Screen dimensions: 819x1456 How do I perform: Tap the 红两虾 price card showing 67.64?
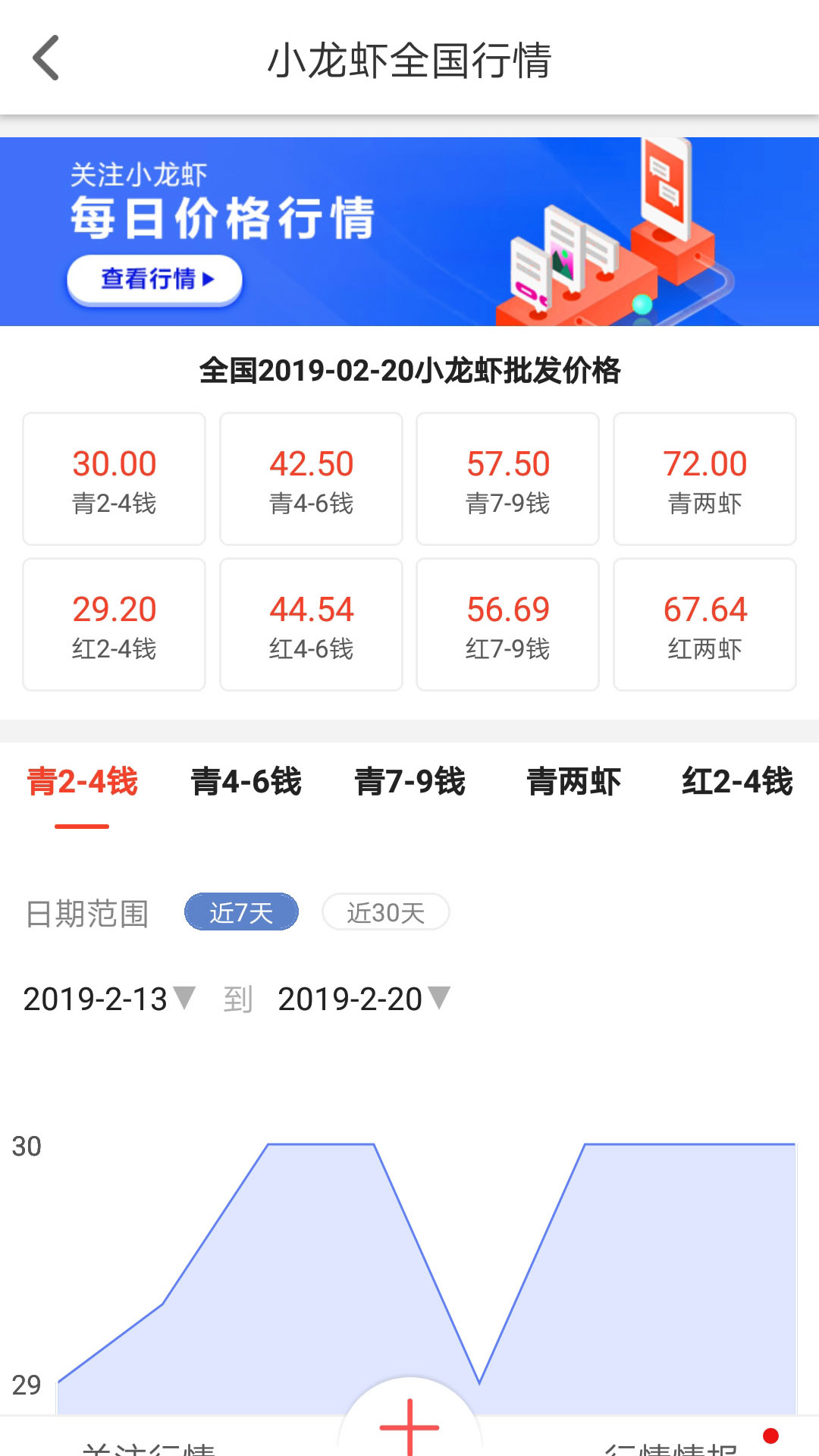(x=704, y=623)
